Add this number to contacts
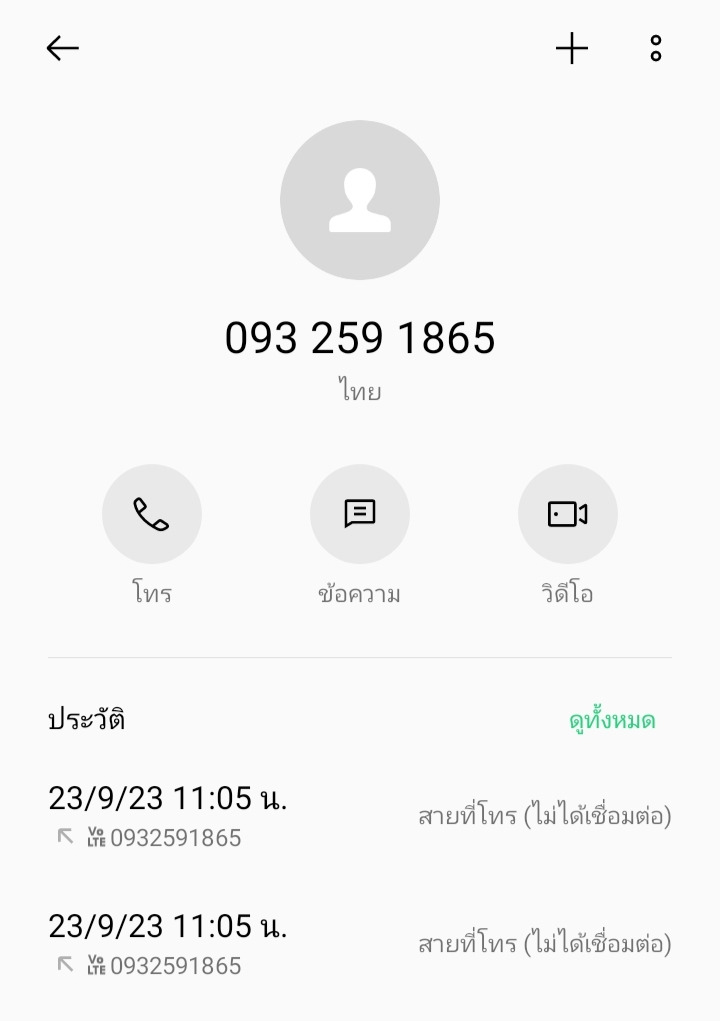This screenshot has height=1021, width=720. [x=572, y=48]
